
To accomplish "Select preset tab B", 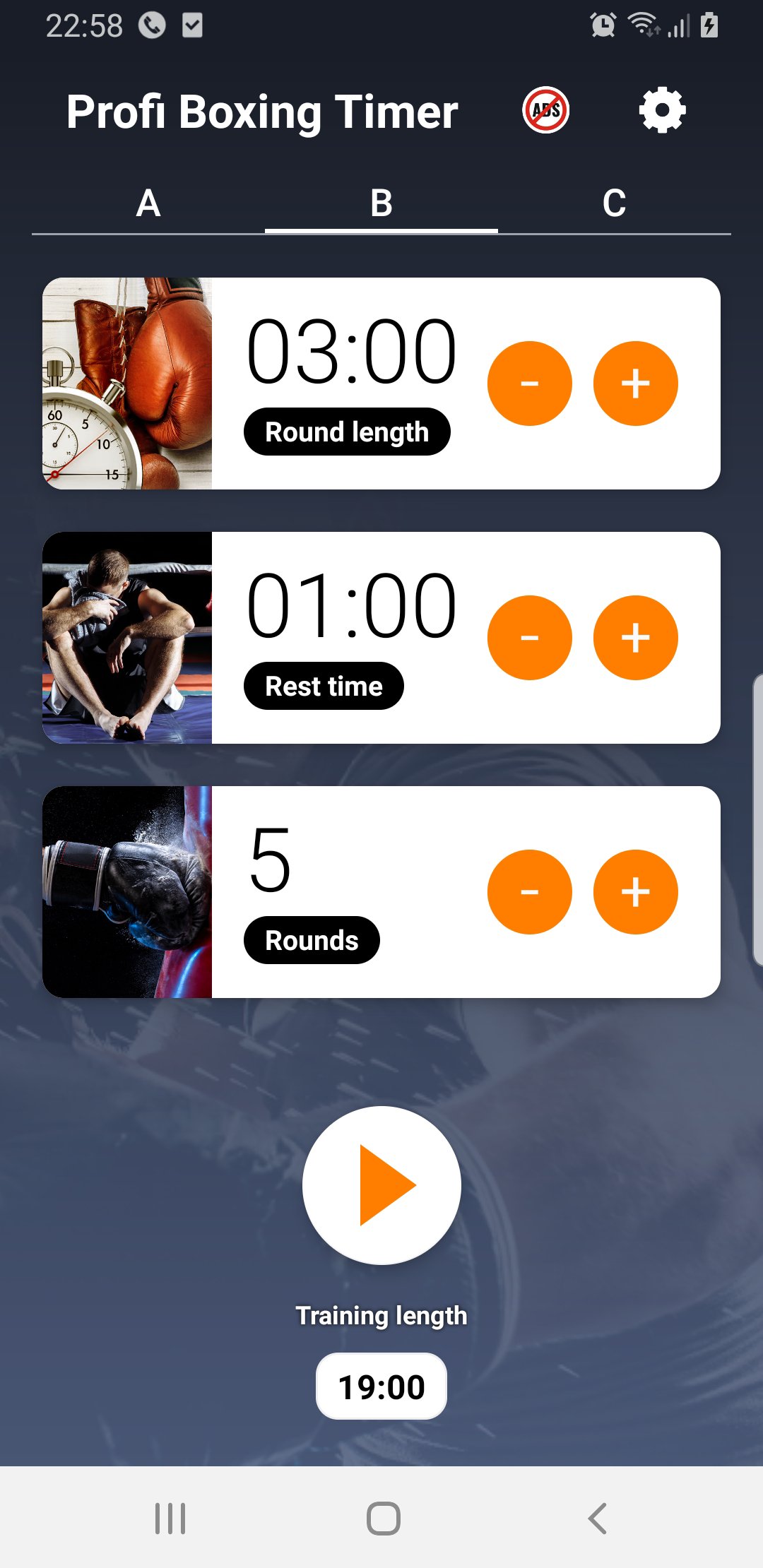I will click(x=381, y=203).
